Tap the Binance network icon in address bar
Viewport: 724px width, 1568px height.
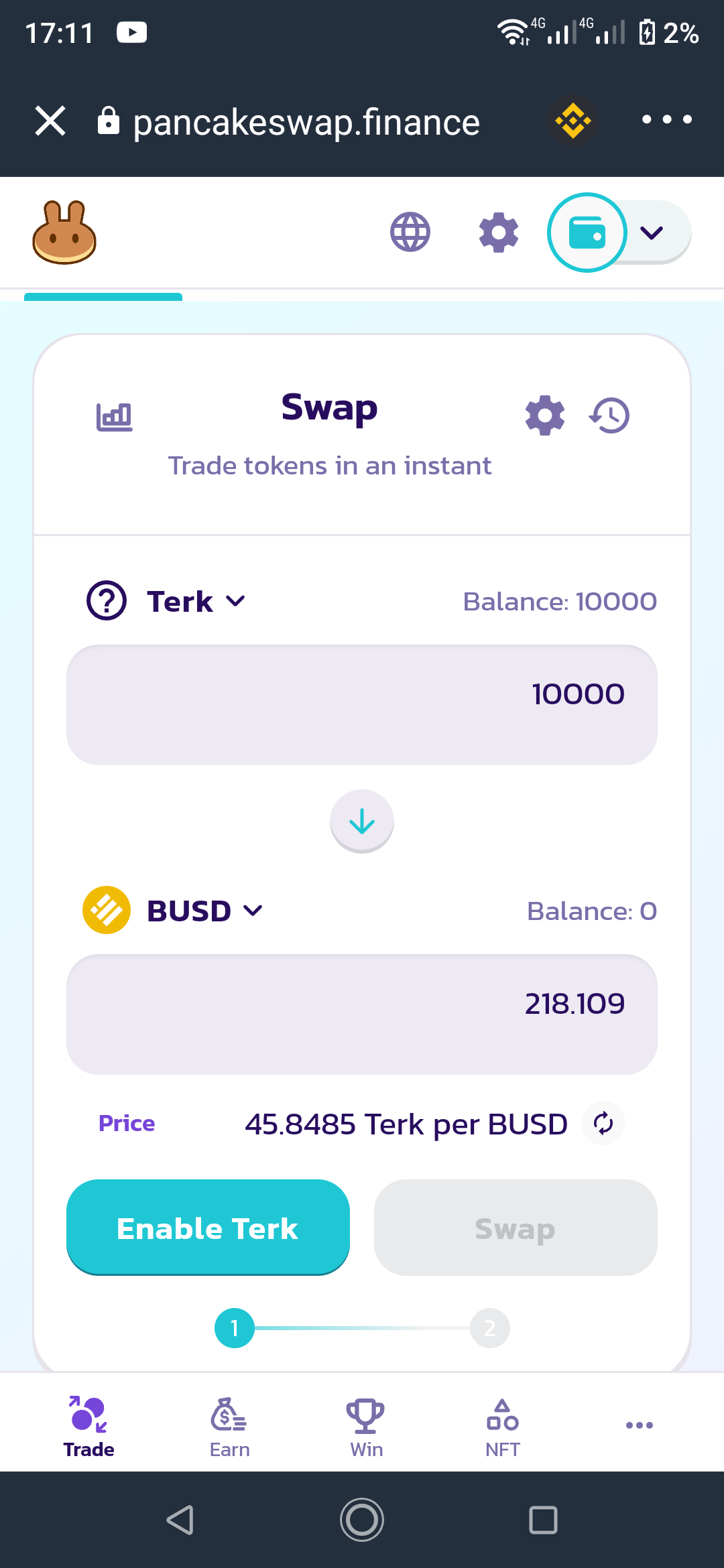coord(573,121)
